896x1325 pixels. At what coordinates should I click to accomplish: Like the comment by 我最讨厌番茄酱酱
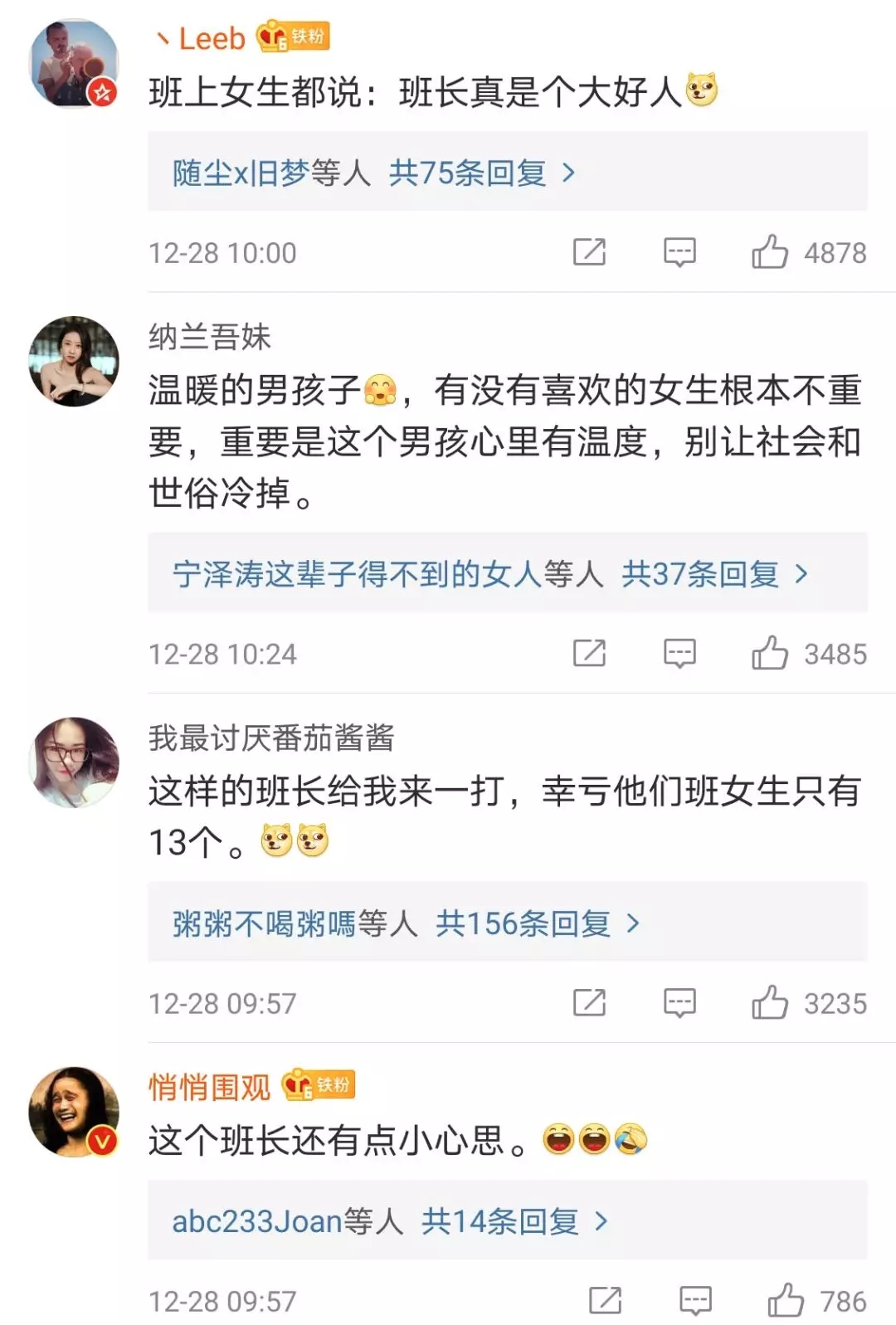770,1003
